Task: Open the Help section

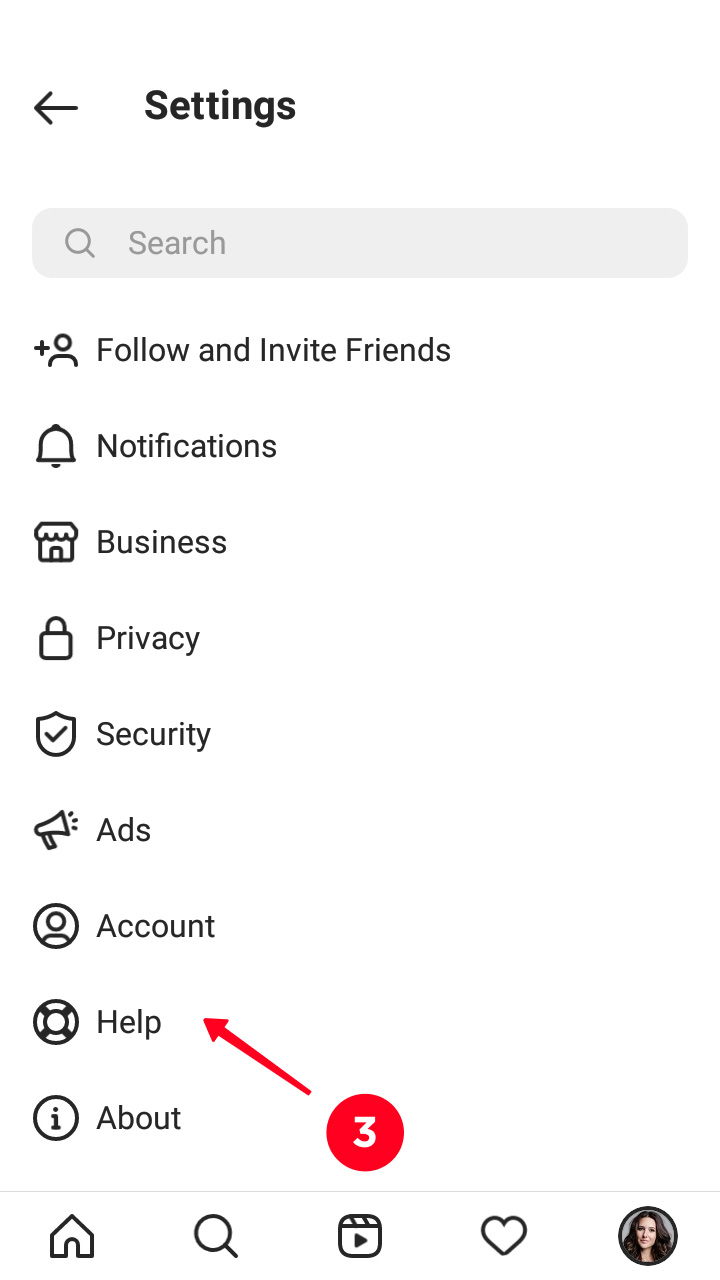Action: point(128,1022)
